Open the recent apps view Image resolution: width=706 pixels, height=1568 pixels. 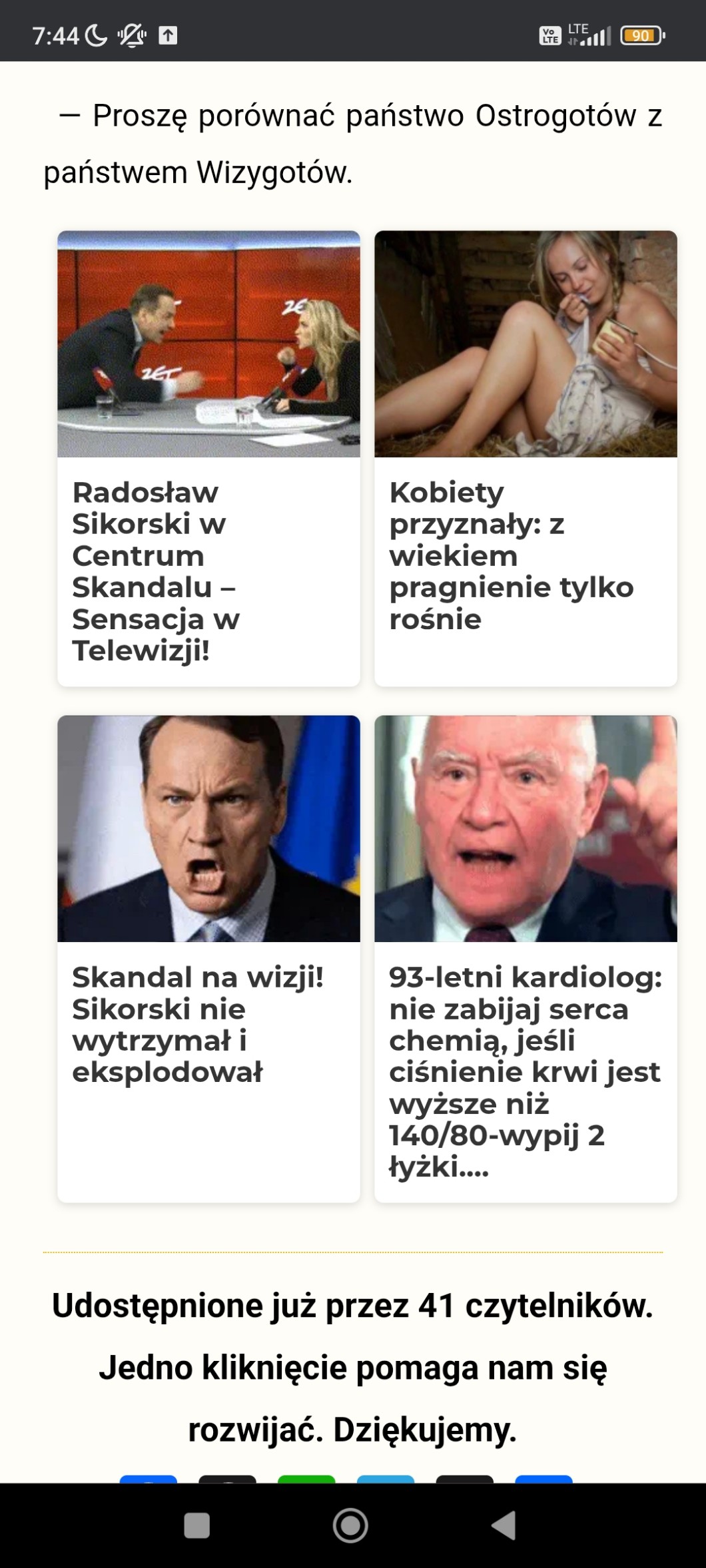(197, 1525)
